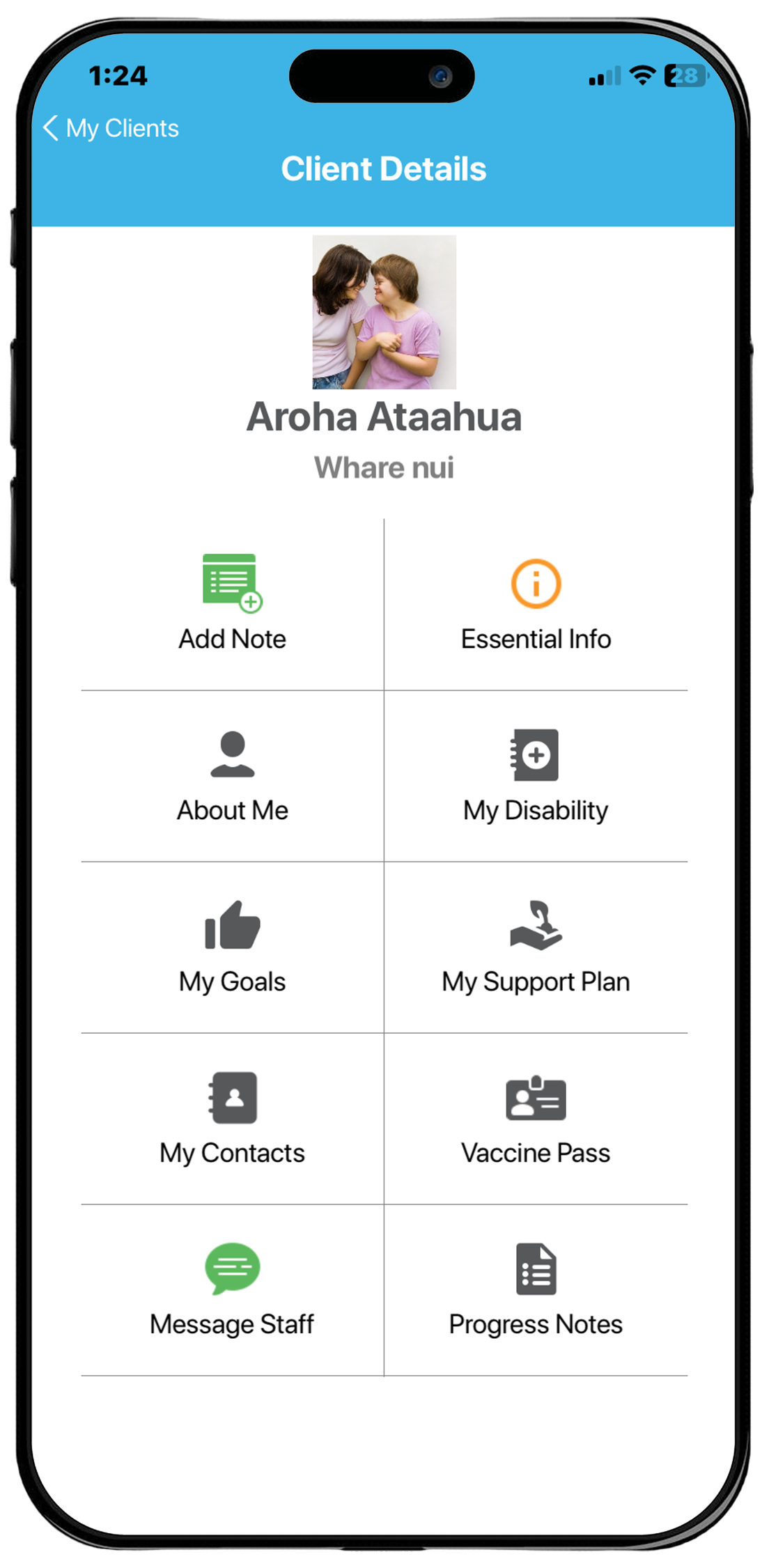Go back to My Clients

click(111, 128)
